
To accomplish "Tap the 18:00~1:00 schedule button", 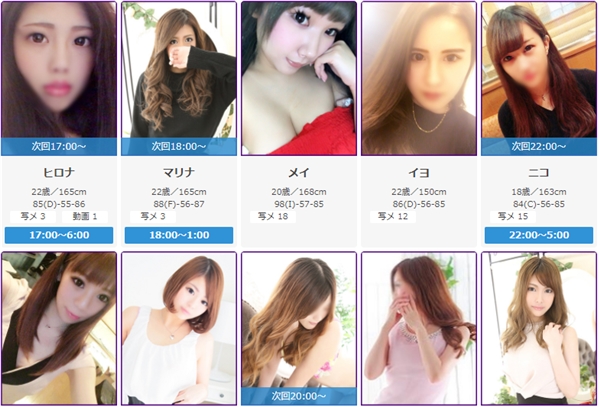I will 178,236.
